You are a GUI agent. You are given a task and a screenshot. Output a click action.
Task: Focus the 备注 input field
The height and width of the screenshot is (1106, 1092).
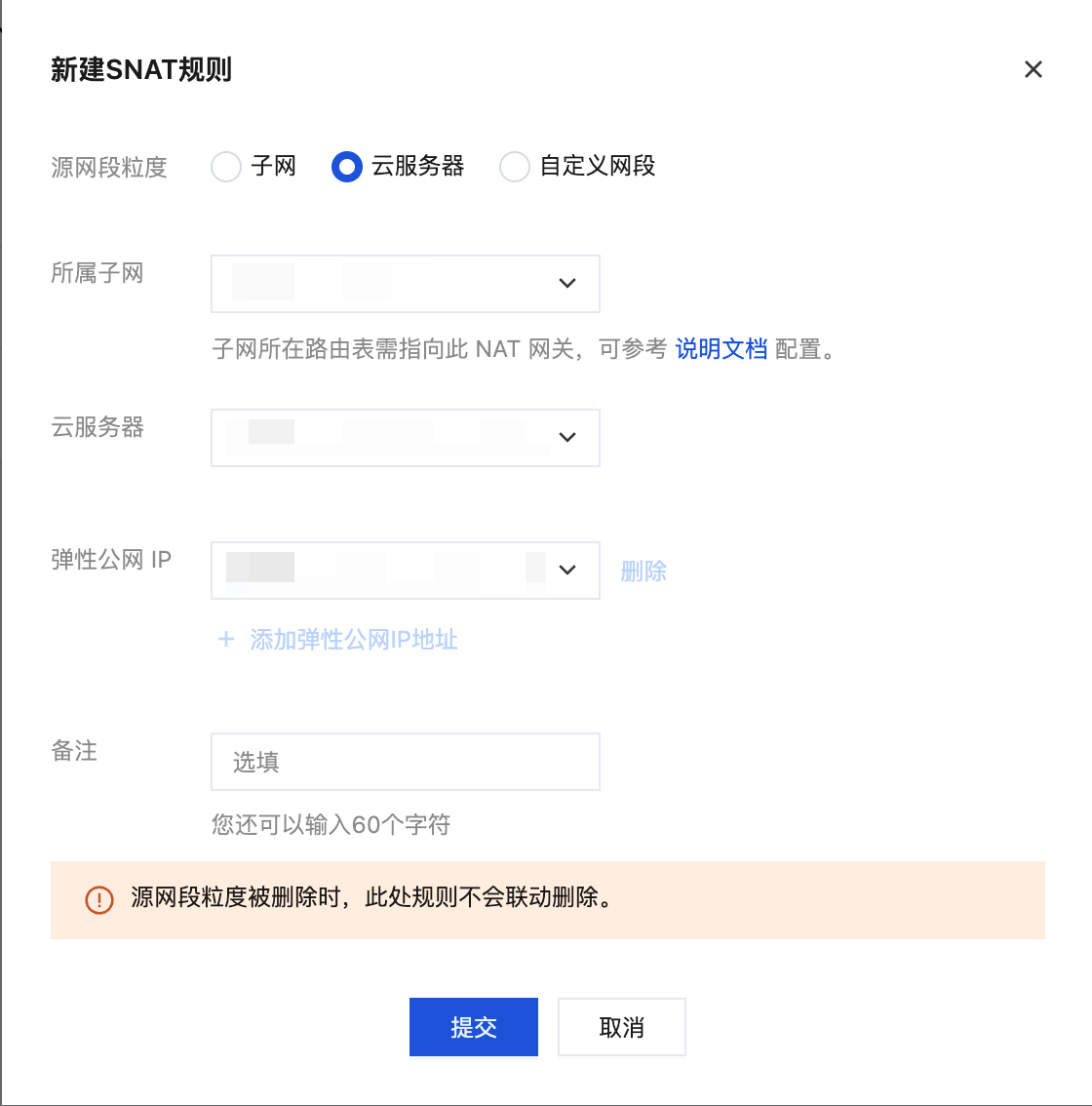point(405,762)
